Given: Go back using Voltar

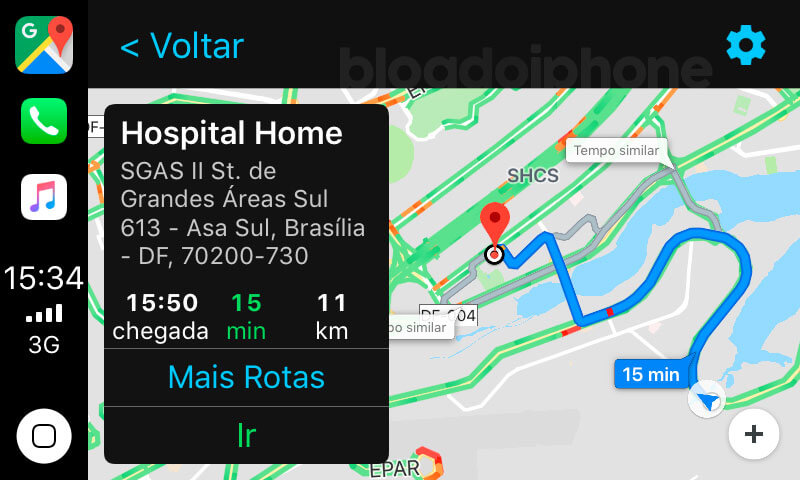Looking at the screenshot, I should point(181,46).
